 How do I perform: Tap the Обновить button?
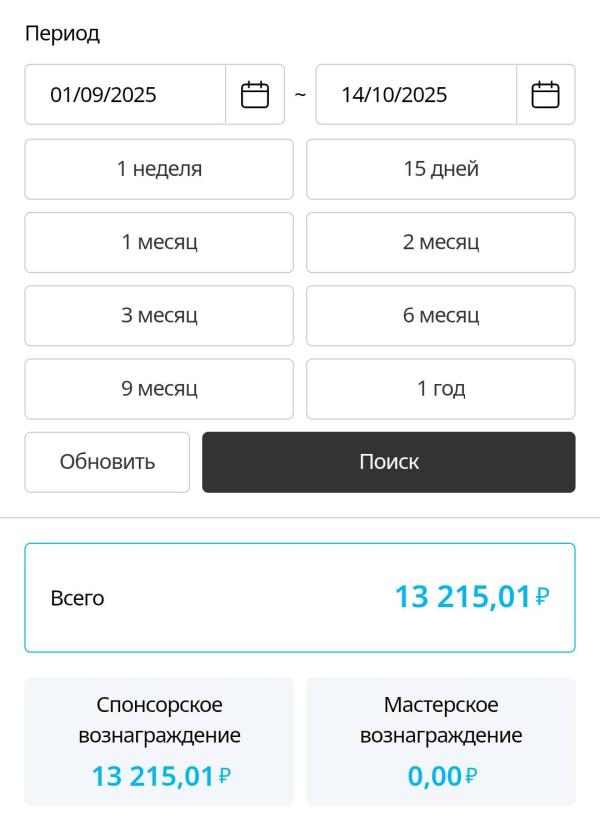[x=107, y=462]
